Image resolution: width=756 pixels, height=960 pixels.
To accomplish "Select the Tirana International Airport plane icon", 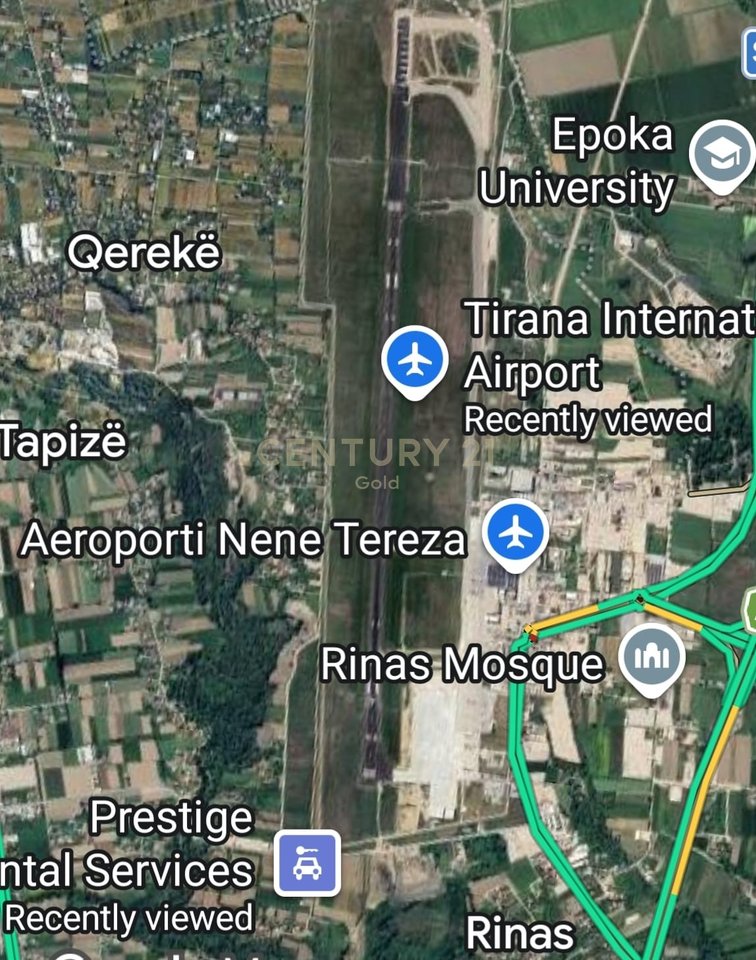I will pyautogui.click(x=417, y=357).
